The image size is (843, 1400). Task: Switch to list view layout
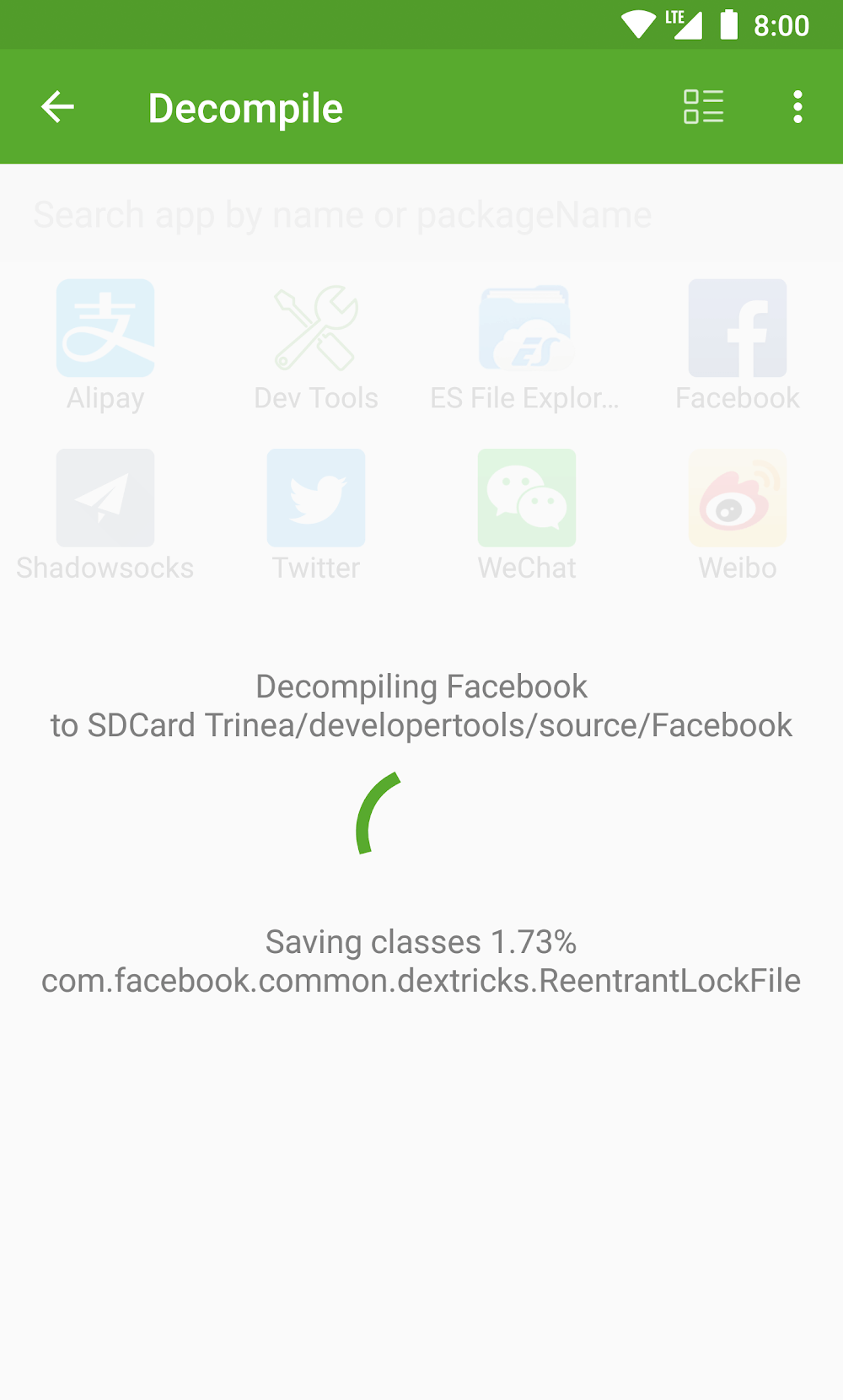pyautogui.click(x=703, y=107)
